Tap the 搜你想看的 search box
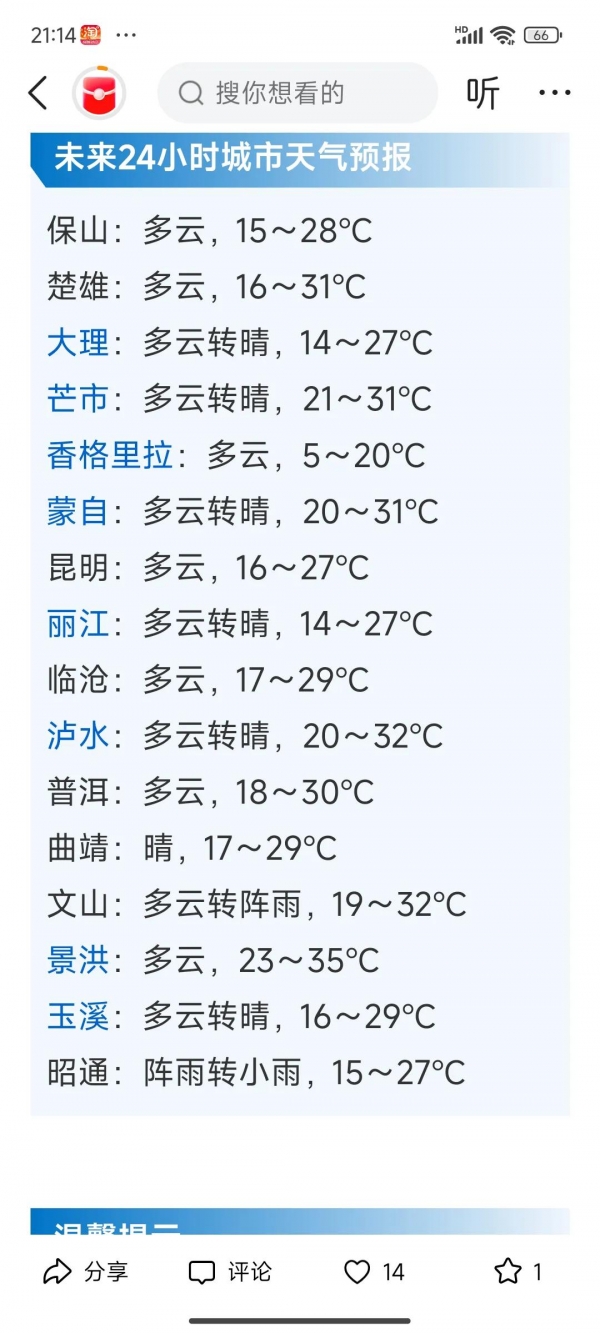Screen dimensions: 600x1333 [298, 93]
